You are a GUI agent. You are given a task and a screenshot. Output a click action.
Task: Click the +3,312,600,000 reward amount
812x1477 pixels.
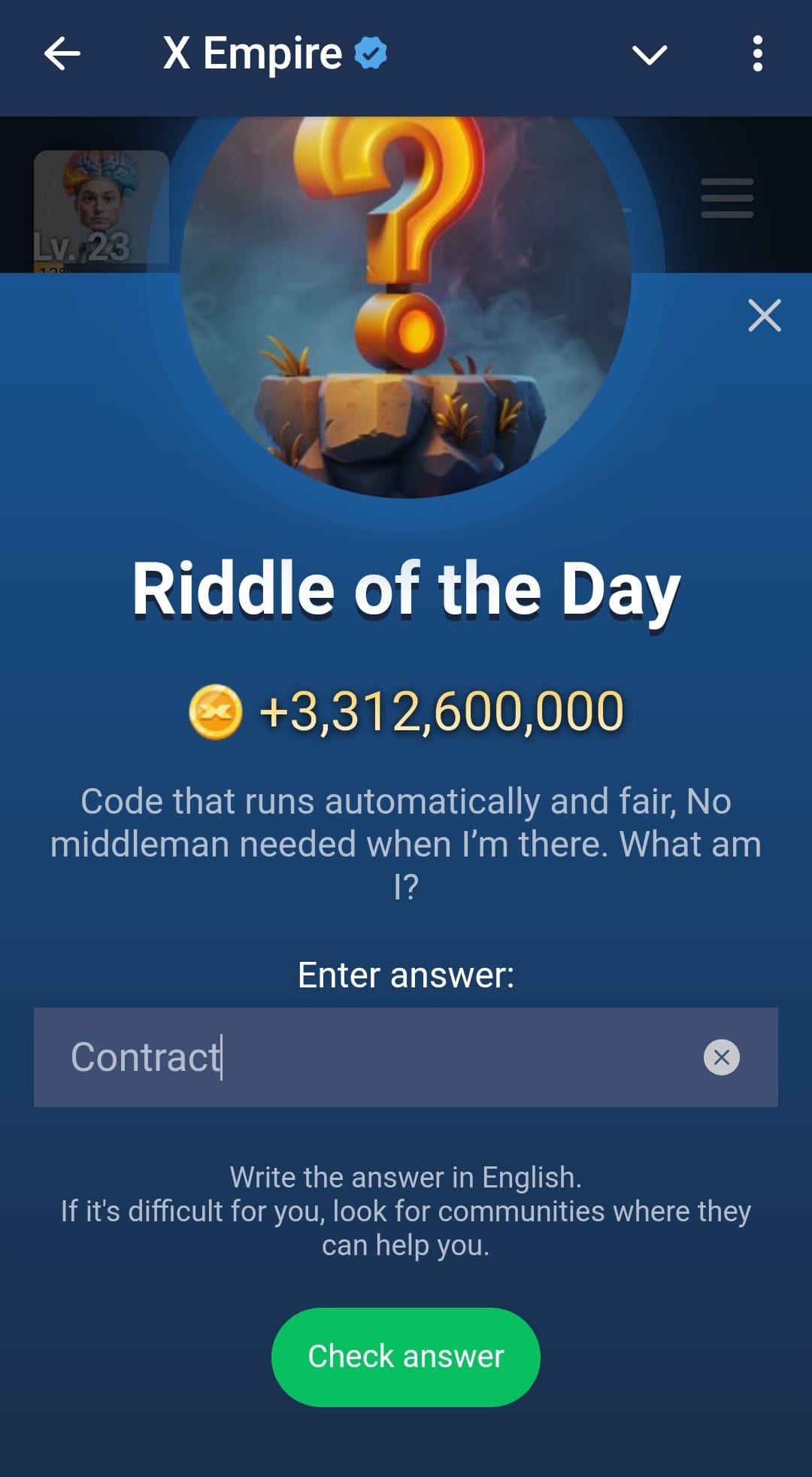[440, 707]
